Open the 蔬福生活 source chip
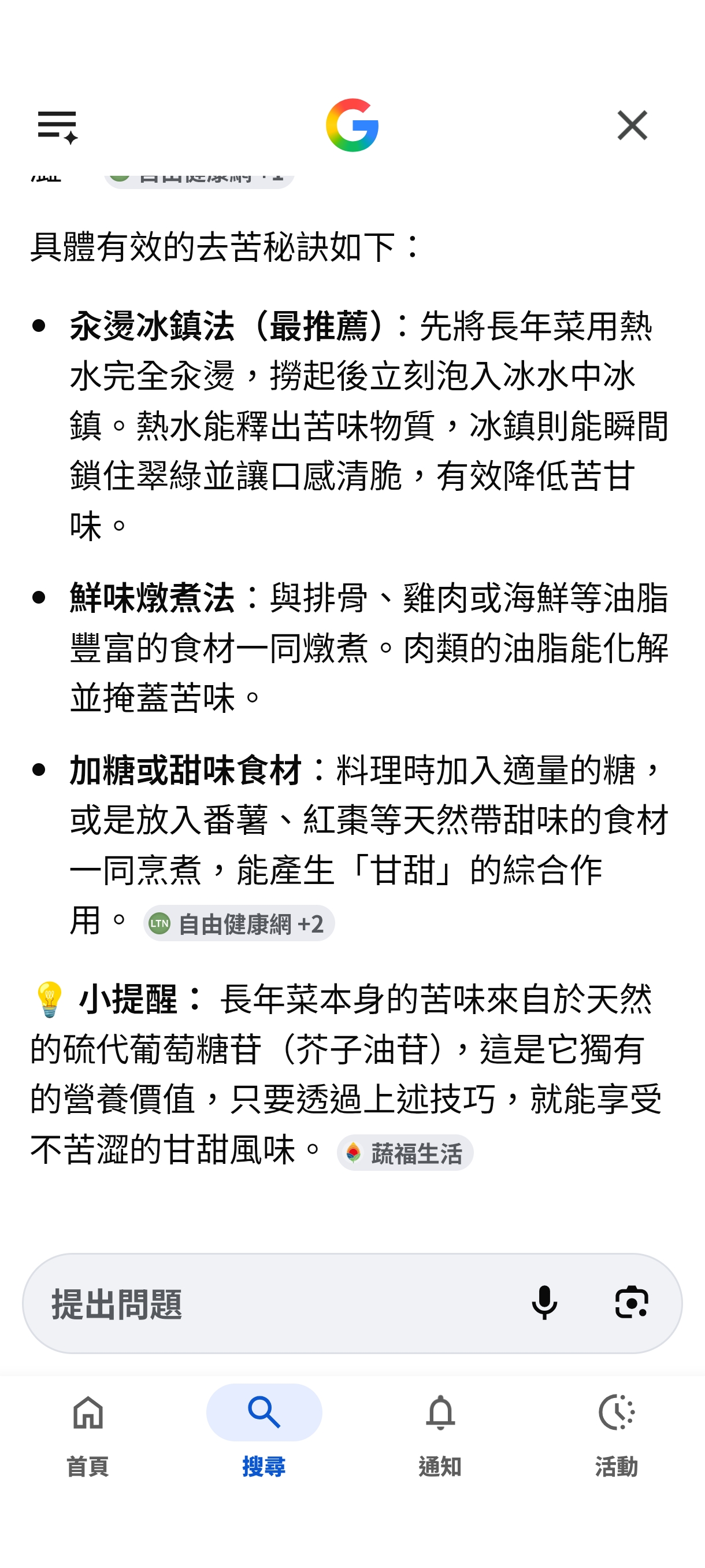The width and height of the screenshot is (705, 1568). tap(405, 1152)
